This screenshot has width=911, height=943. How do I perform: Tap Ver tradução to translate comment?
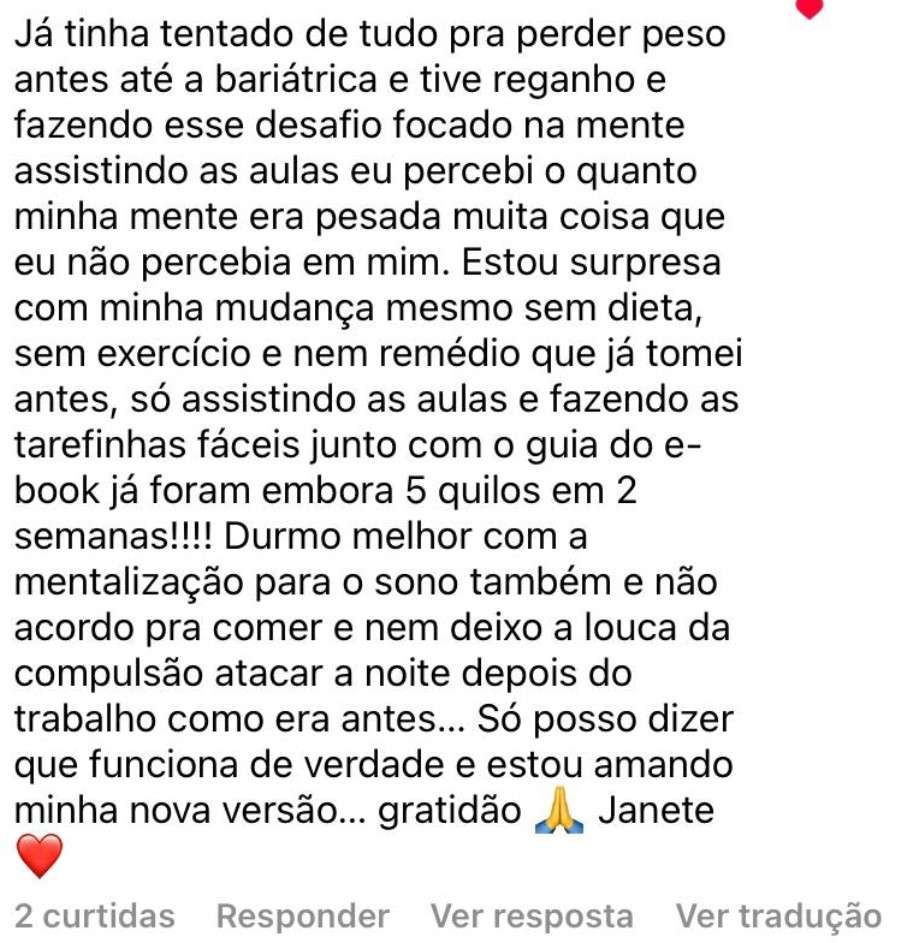[778, 915]
